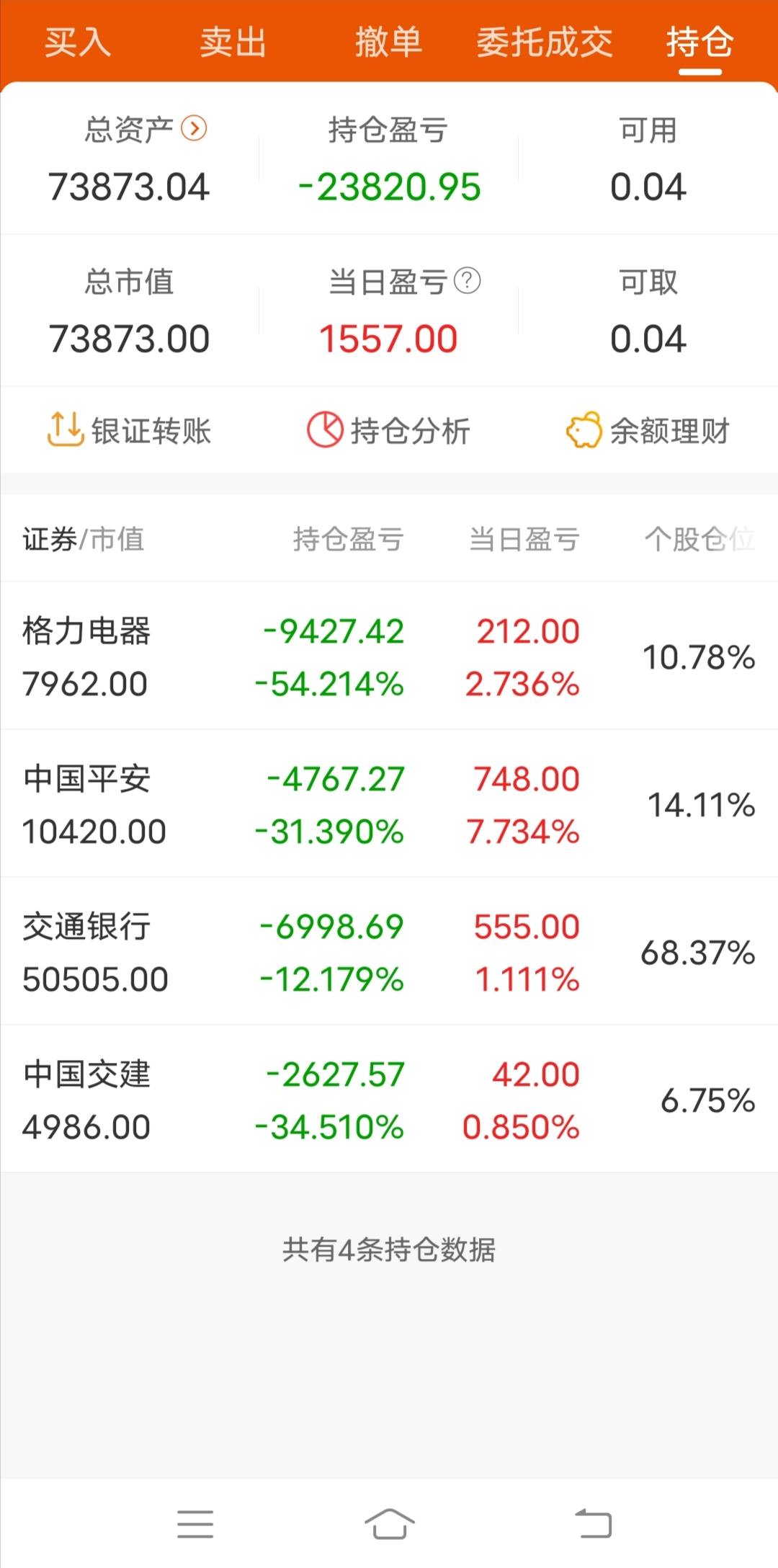Screen dimensions: 778x1568
Task: Go to the 委托成交 tab
Action: click(545, 42)
